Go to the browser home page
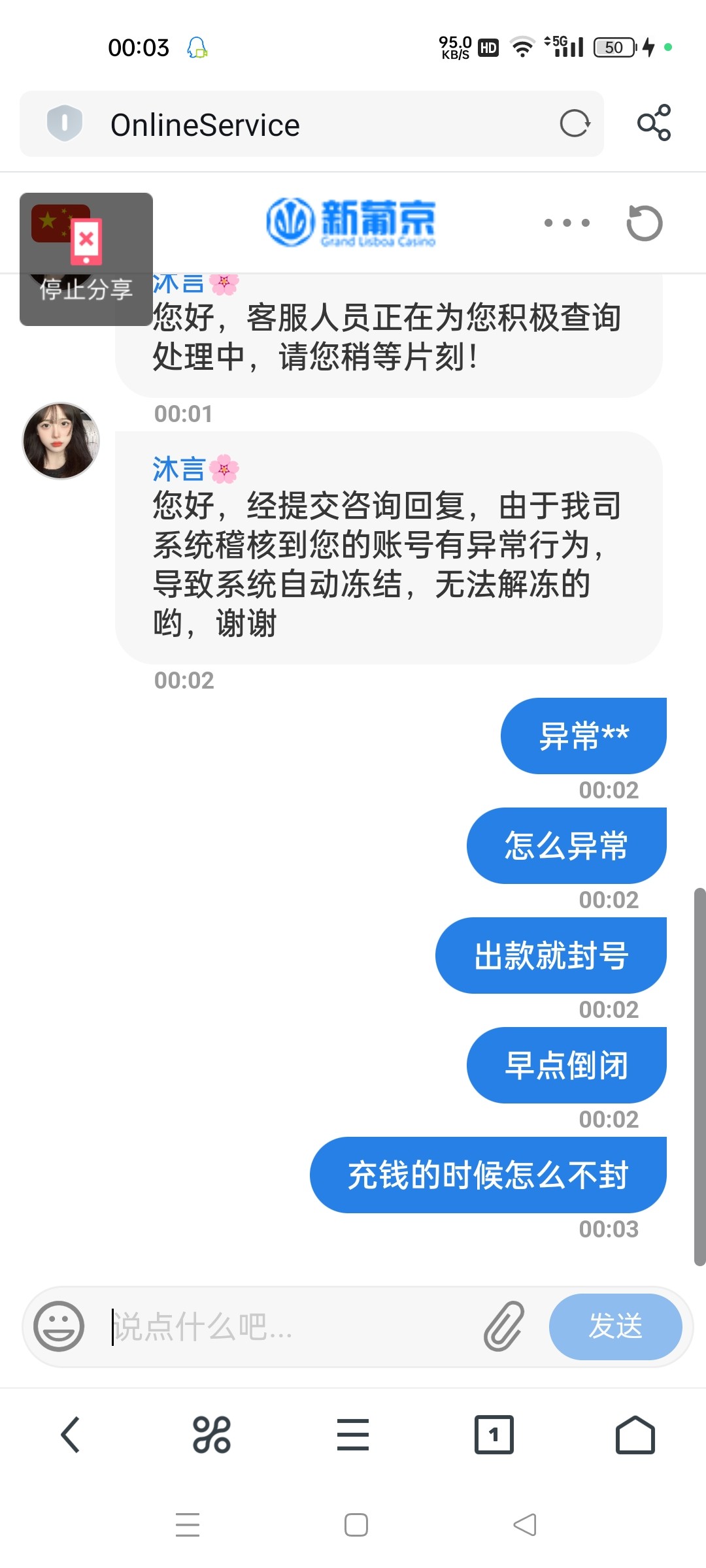The height and width of the screenshot is (1568, 706). coord(635,1435)
